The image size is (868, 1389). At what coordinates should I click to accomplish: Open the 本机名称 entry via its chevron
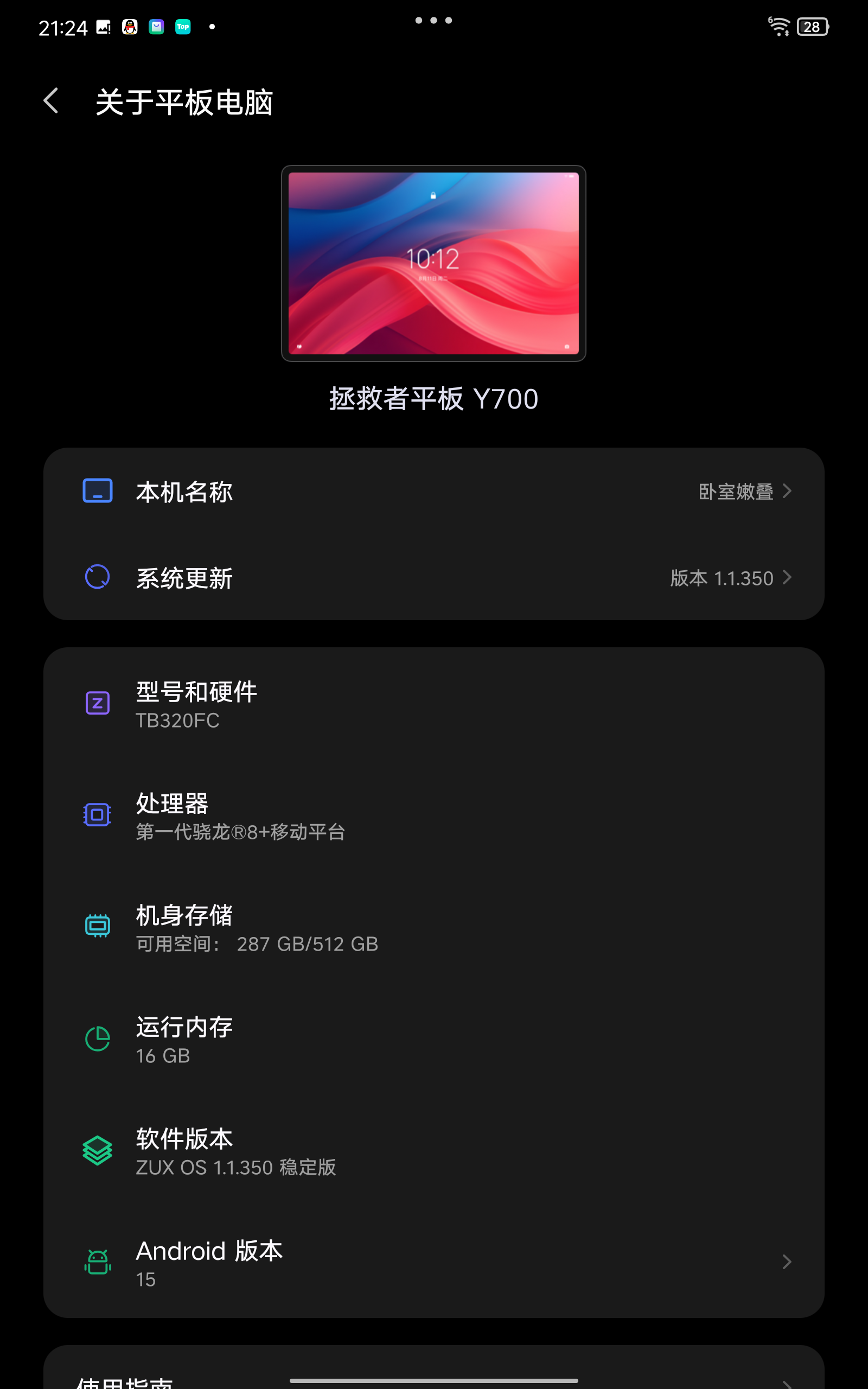click(788, 490)
